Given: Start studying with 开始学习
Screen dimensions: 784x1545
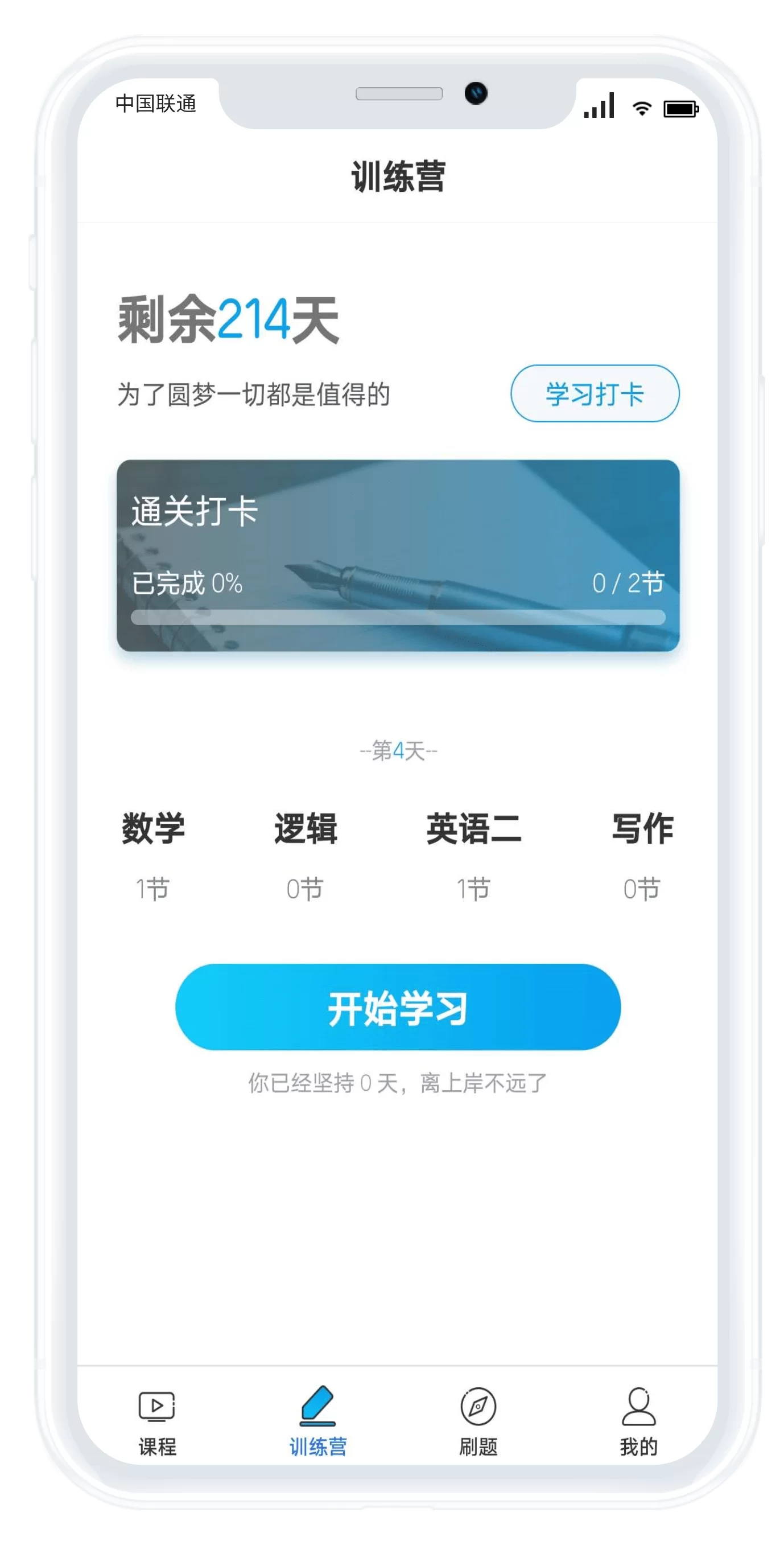Looking at the screenshot, I should (x=398, y=1008).
